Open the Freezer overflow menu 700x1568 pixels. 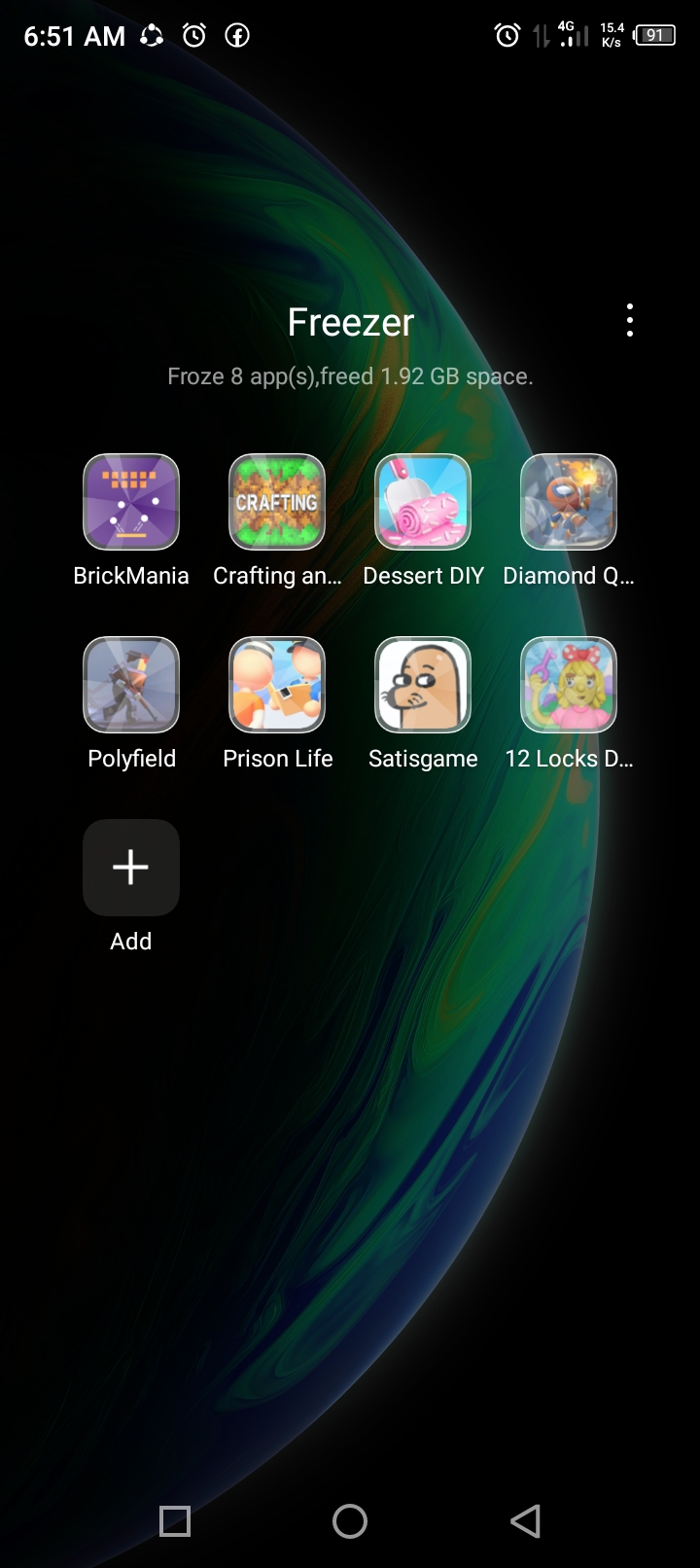coord(630,320)
